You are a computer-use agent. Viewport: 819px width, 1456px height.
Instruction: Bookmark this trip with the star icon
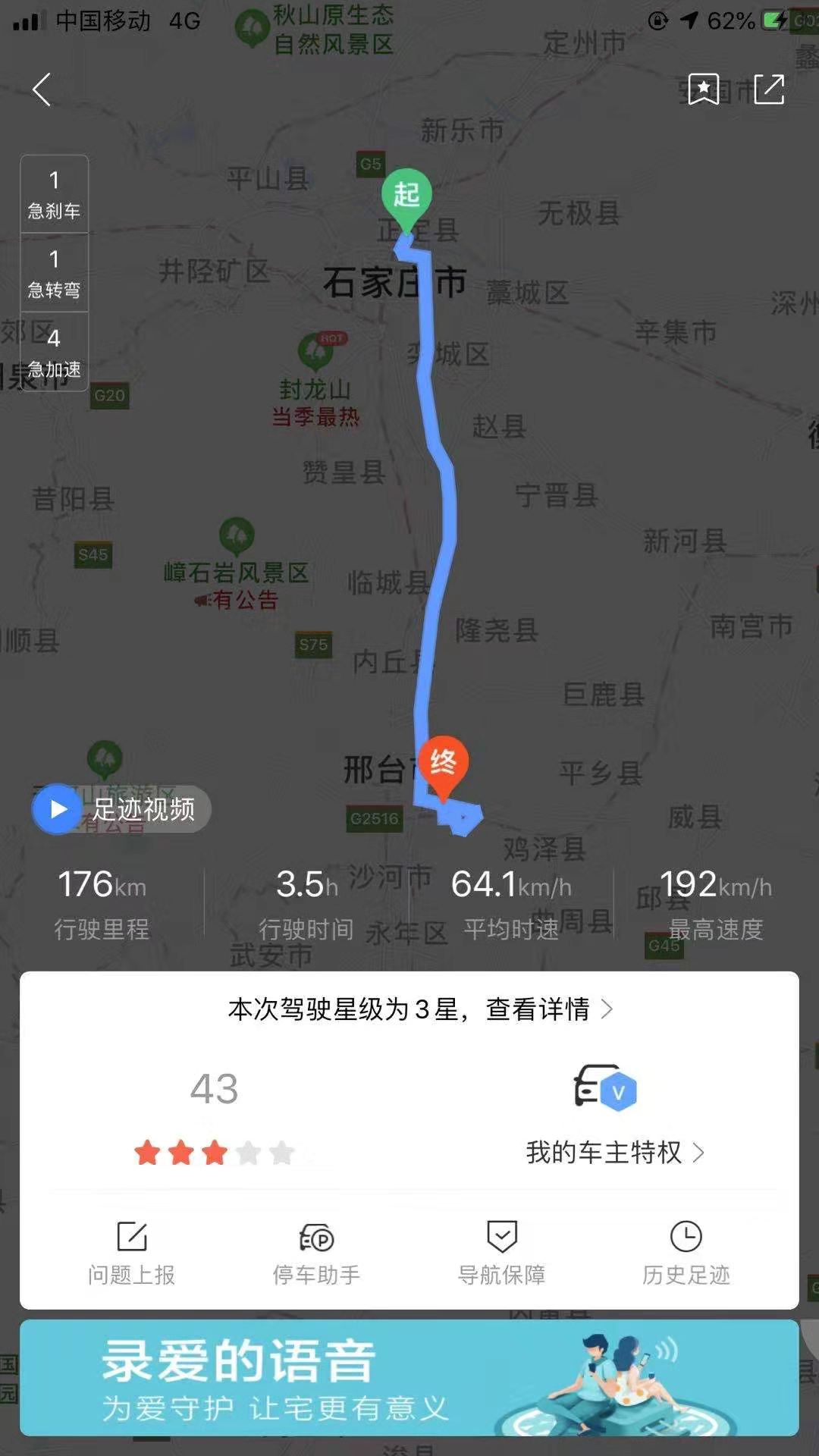[703, 89]
